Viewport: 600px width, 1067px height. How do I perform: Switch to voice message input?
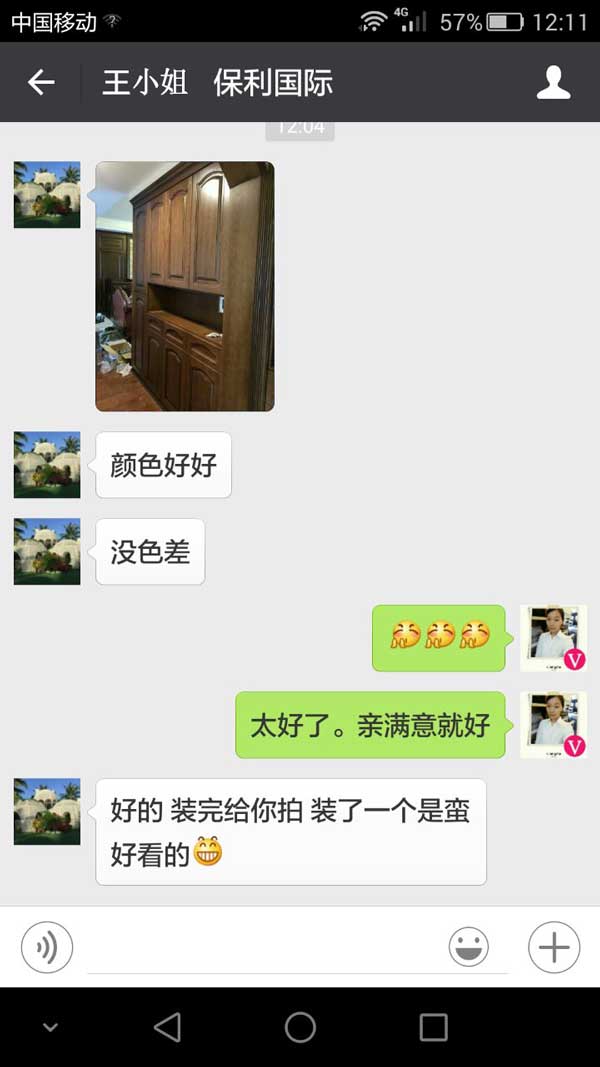(x=47, y=947)
